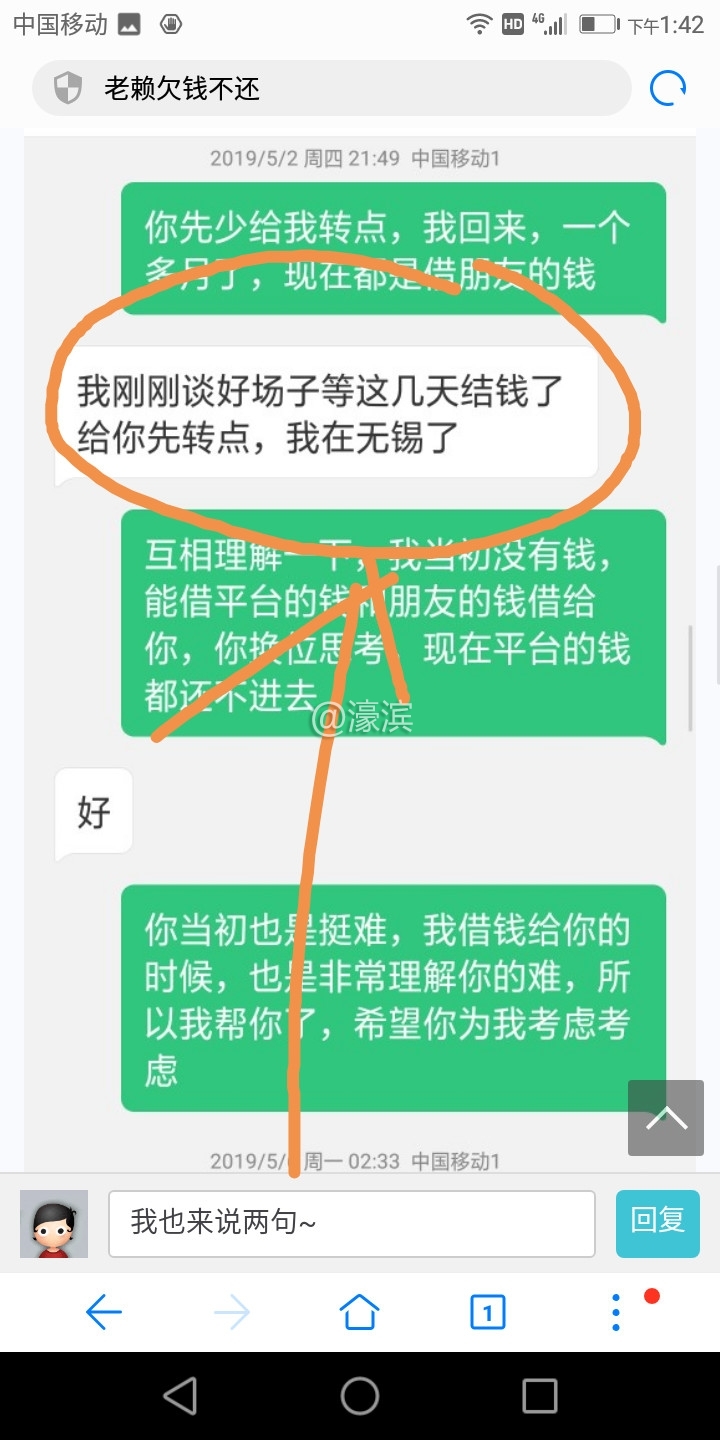This screenshot has width=720, height=1440.
Task: Tap the Android navigation back triangle
Action: [x=180, y=1395]
